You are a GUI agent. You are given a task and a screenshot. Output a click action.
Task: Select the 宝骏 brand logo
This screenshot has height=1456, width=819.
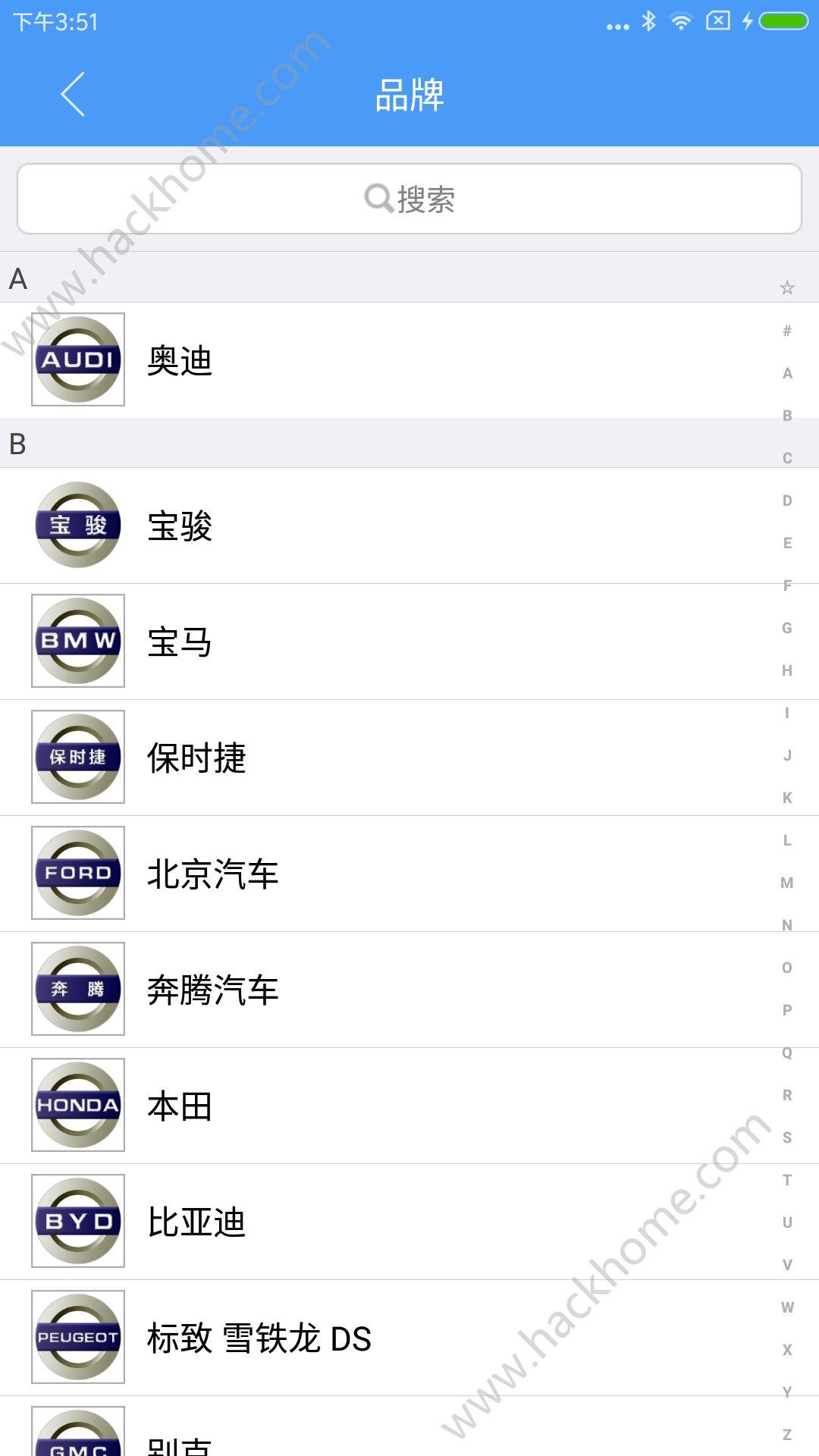77,524
